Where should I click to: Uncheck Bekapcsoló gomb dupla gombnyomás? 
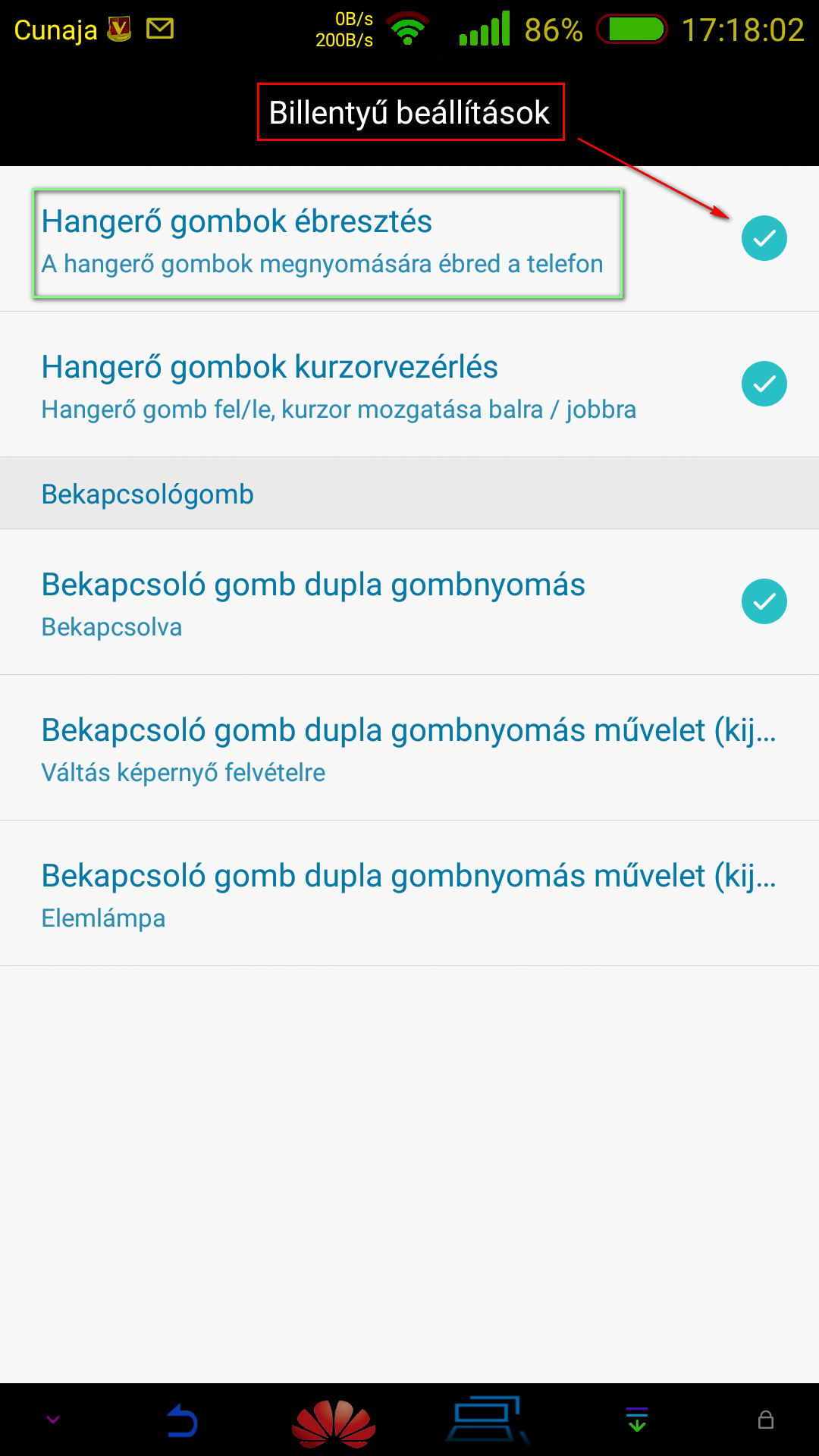[x=764, y=601]
